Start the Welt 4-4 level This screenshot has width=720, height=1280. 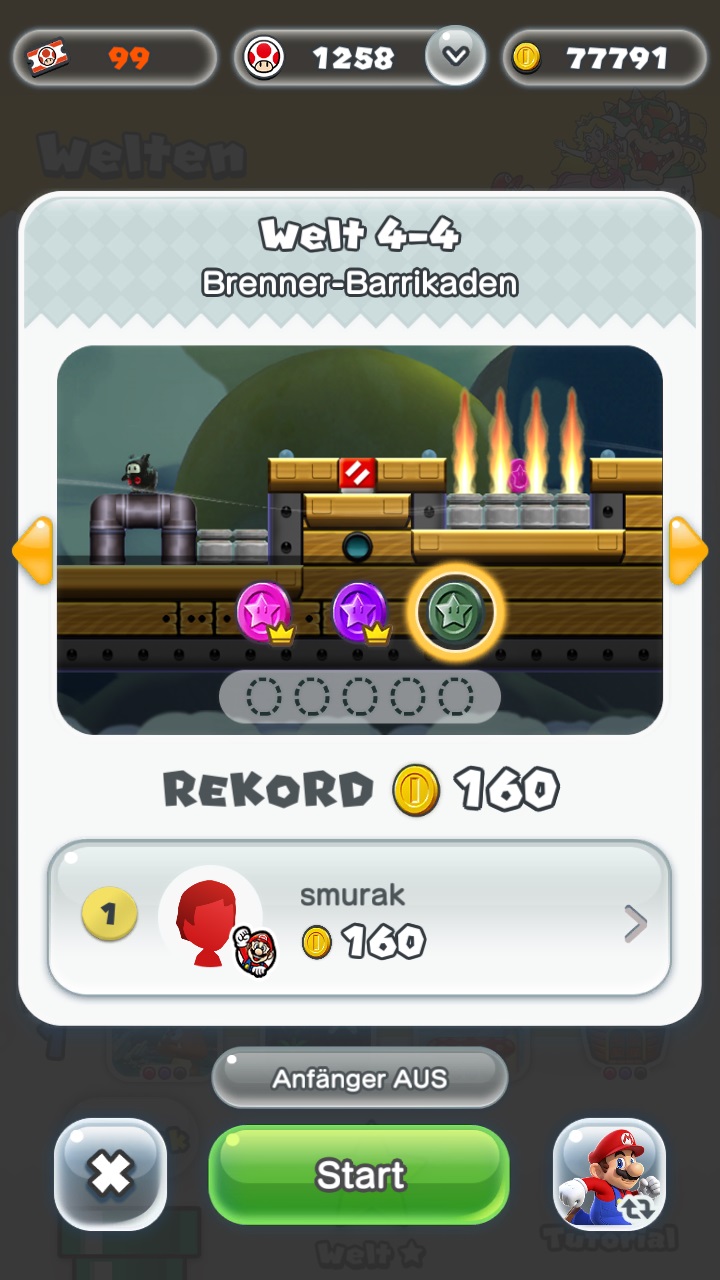359,1174
